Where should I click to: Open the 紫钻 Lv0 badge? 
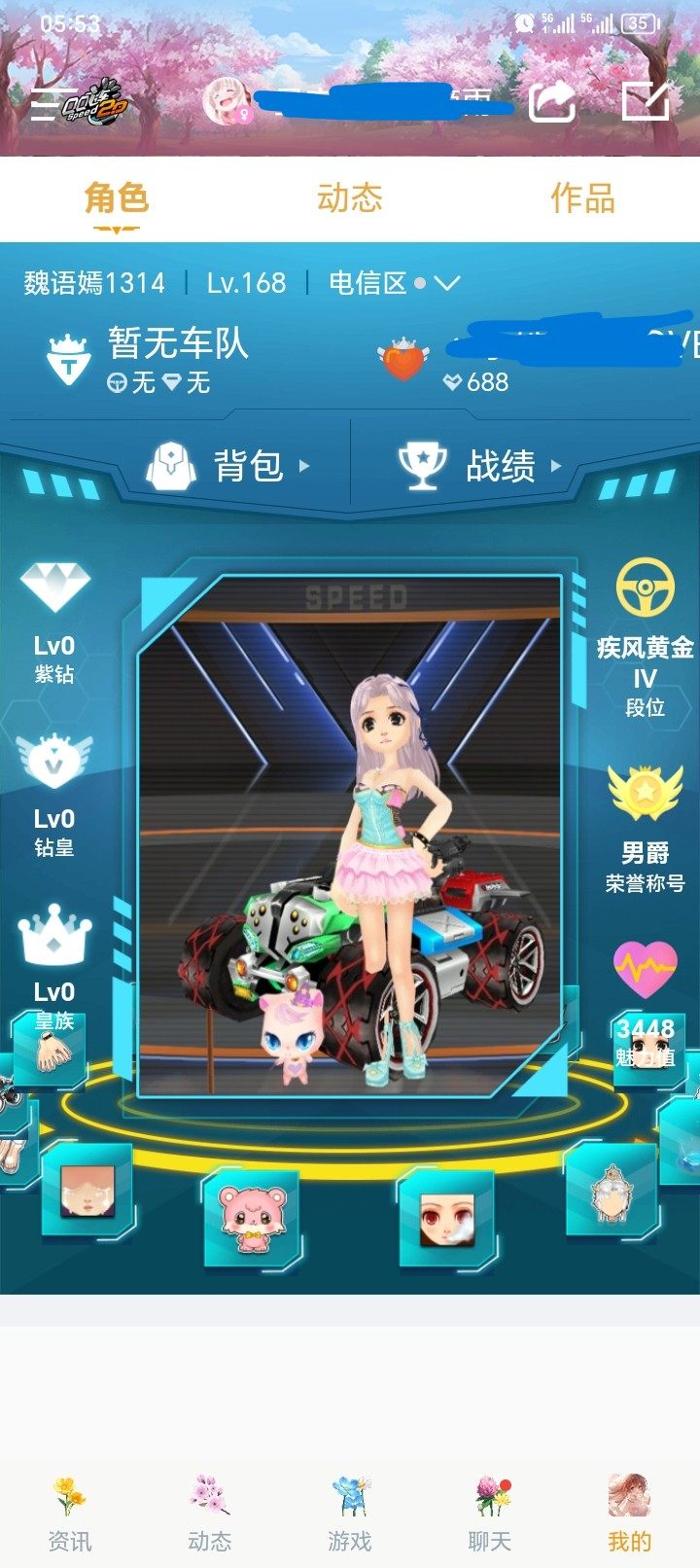pyautogui.click(x=54, y=623)
